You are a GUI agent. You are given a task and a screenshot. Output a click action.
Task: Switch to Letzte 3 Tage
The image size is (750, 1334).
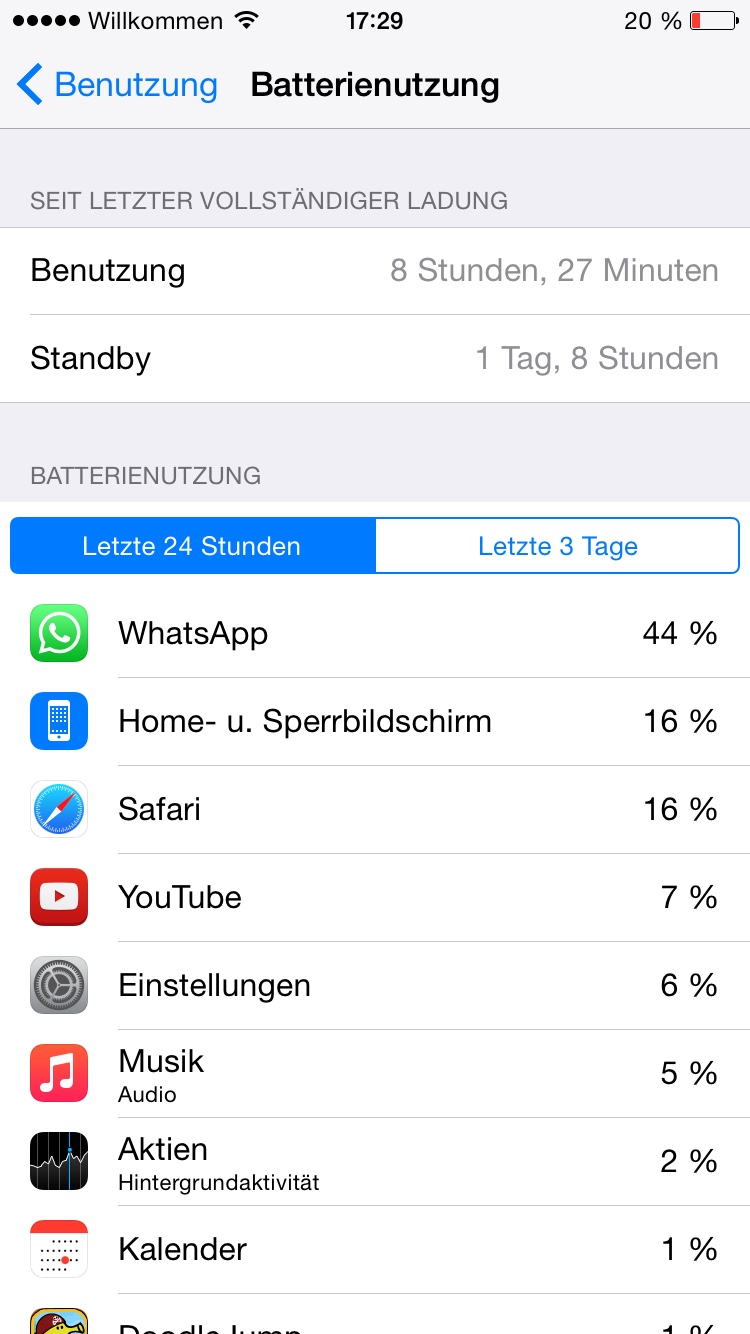pyautogui.click(x=557, y=546)
